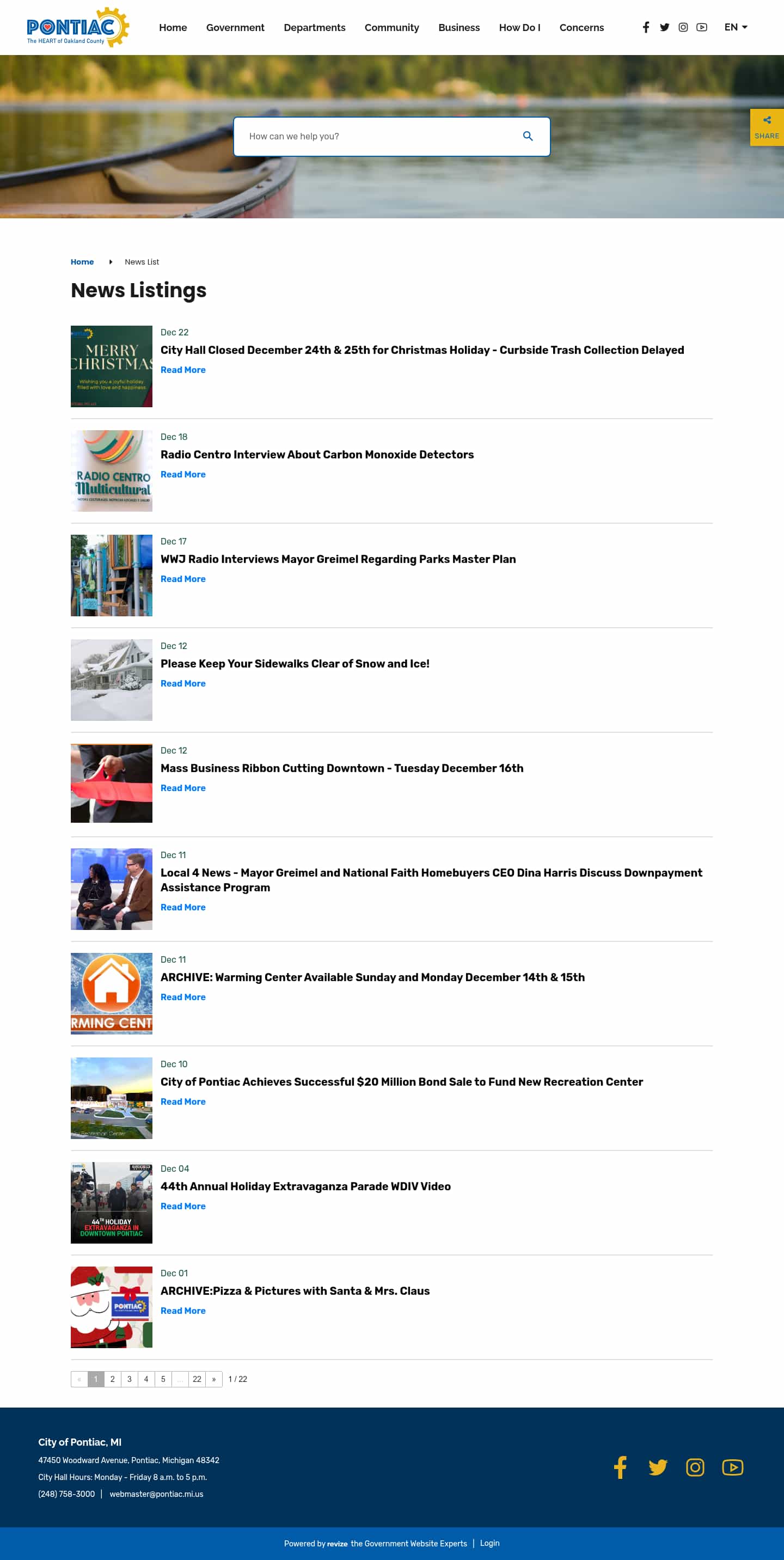Open the Radio Centro Carbon Monoxide article
This screenshot has height=1560, width=784.
point(317,455)
